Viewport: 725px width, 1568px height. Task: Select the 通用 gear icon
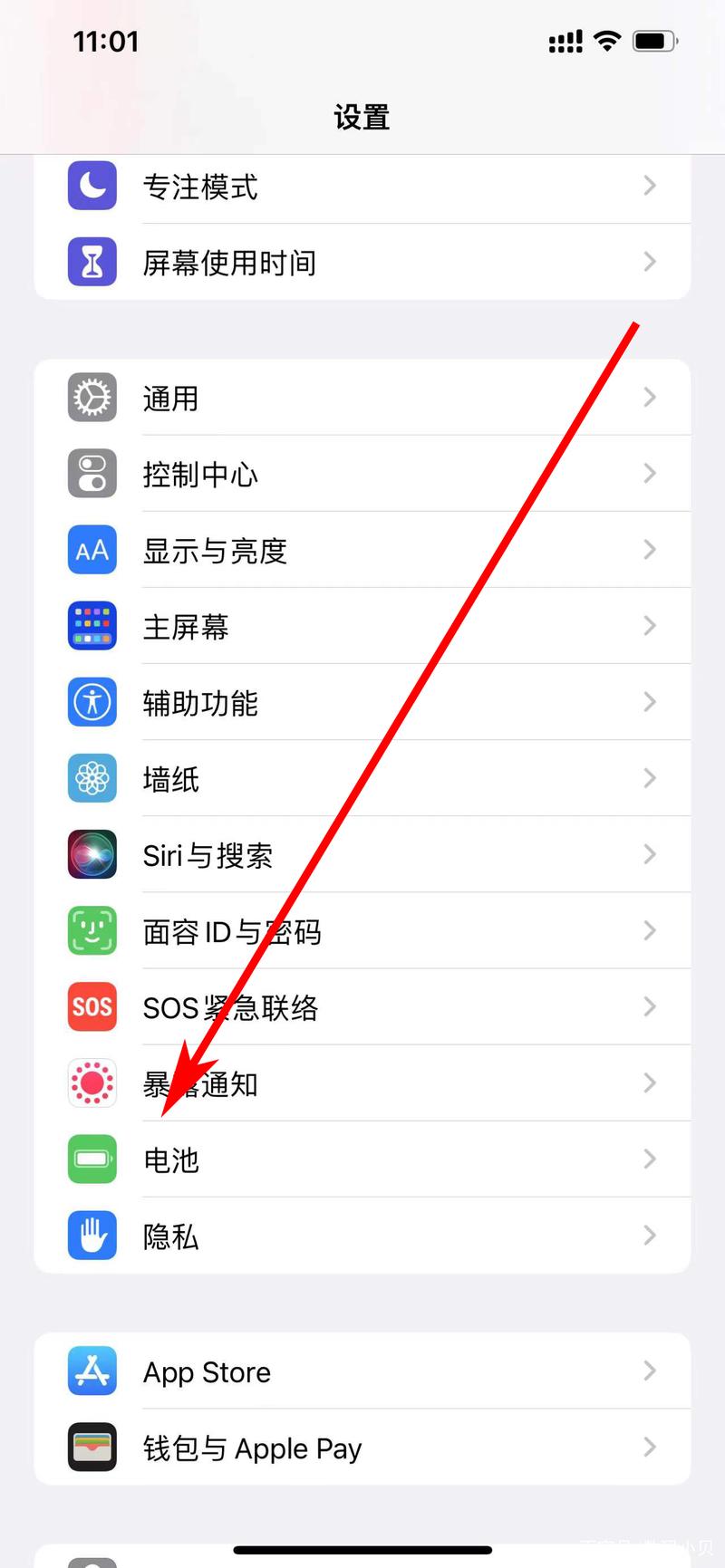click(x=92, y=398)
